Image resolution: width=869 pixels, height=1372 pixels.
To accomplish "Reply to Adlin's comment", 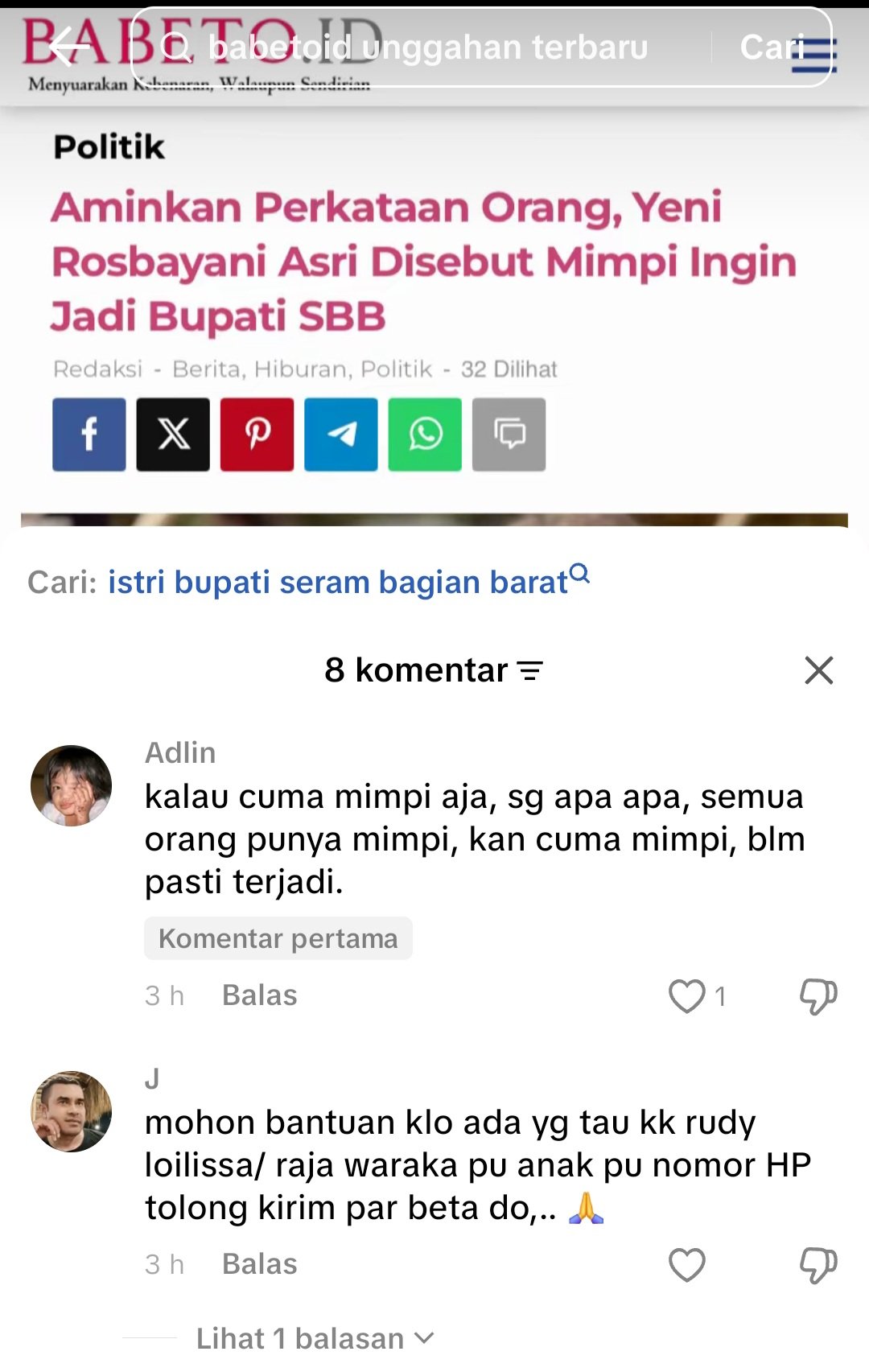I will tap(259, 995).
